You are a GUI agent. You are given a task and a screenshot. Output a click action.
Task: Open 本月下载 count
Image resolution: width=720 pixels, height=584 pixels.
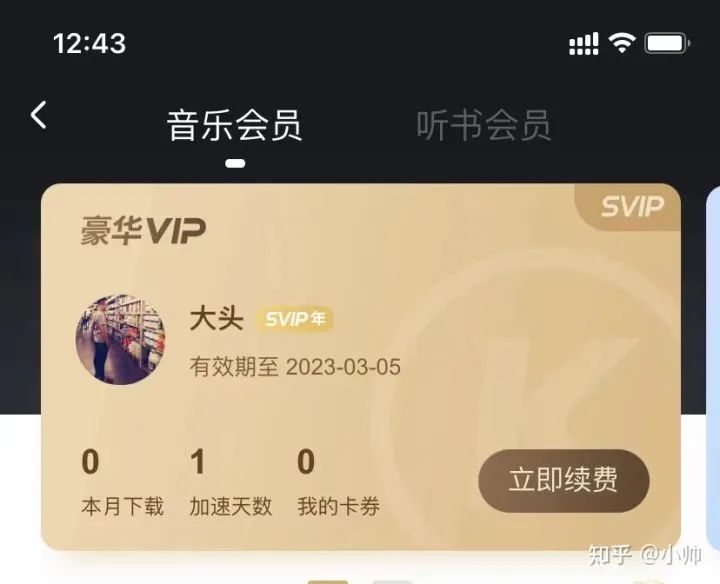tap(121, 484)
